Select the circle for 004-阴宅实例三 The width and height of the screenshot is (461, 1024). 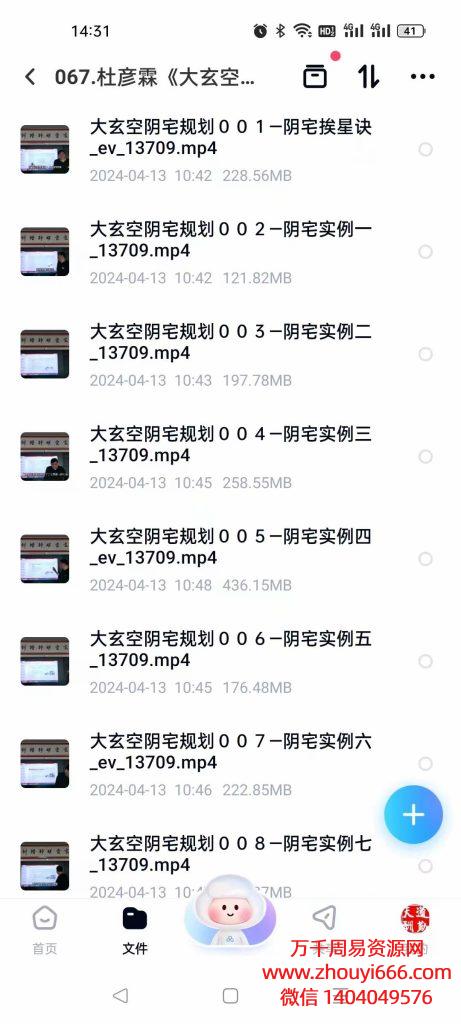coord(426,456)
